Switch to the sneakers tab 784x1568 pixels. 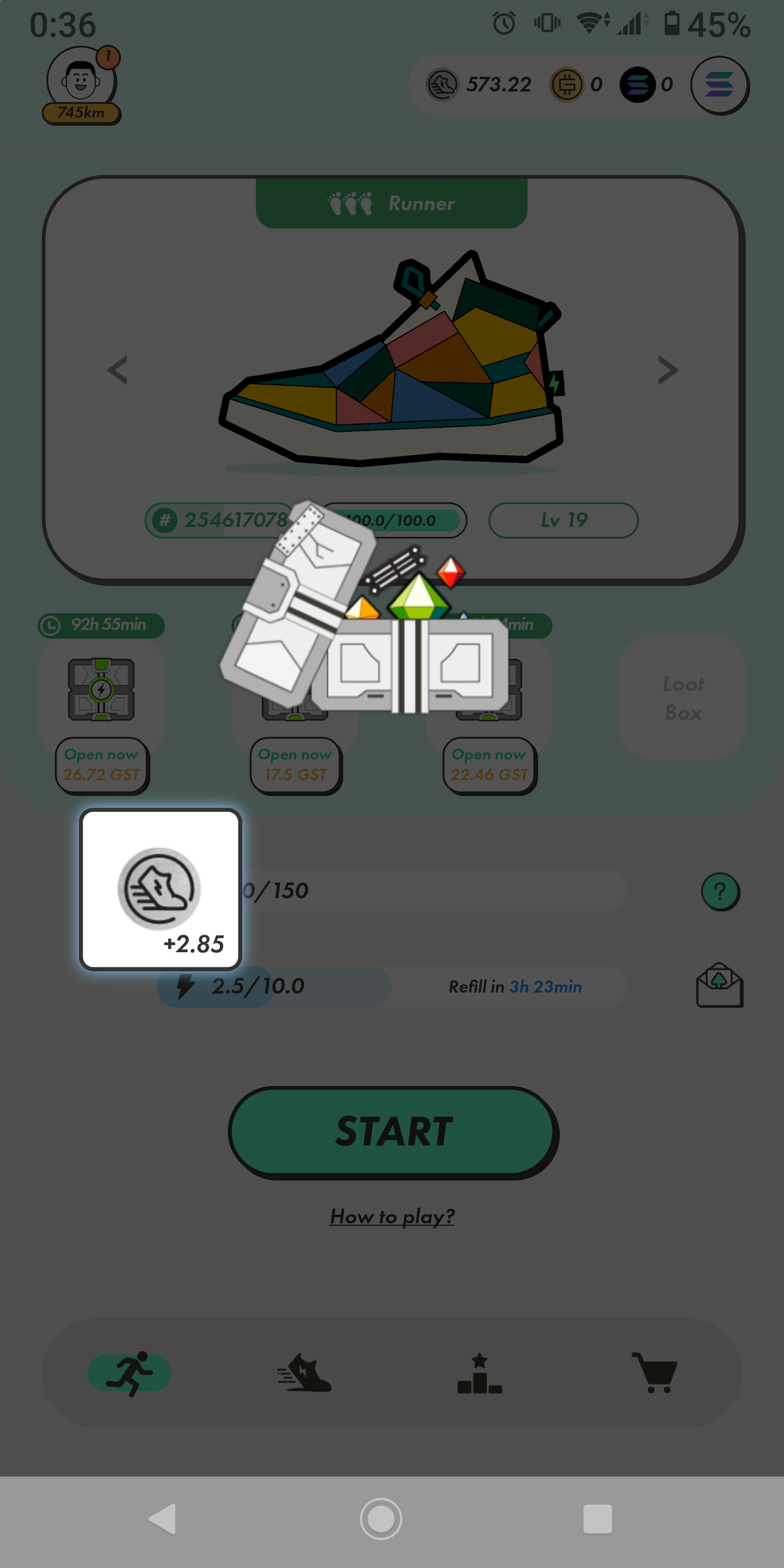(304, 1373)
